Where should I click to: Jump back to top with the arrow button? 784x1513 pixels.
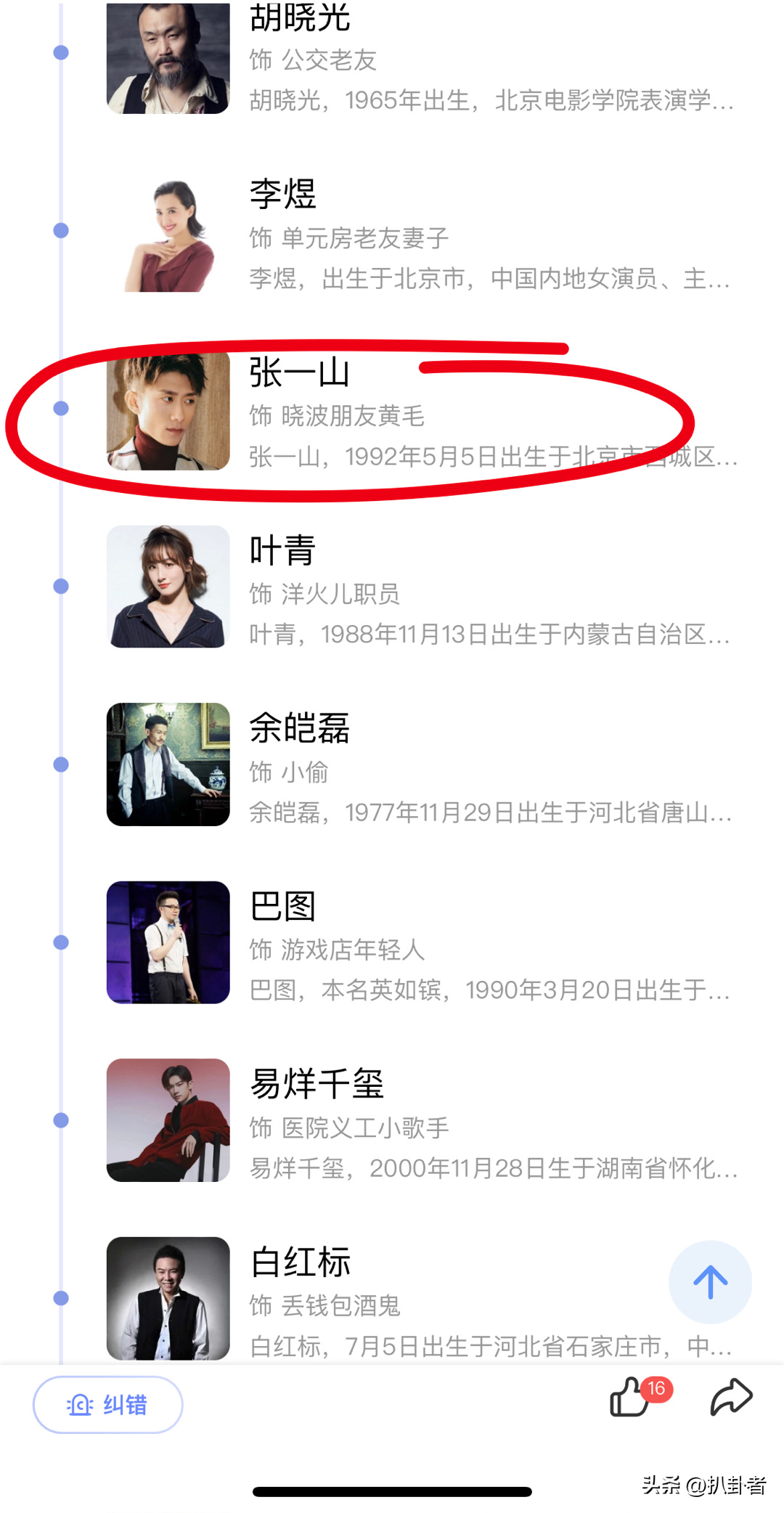coord(709,1282)
